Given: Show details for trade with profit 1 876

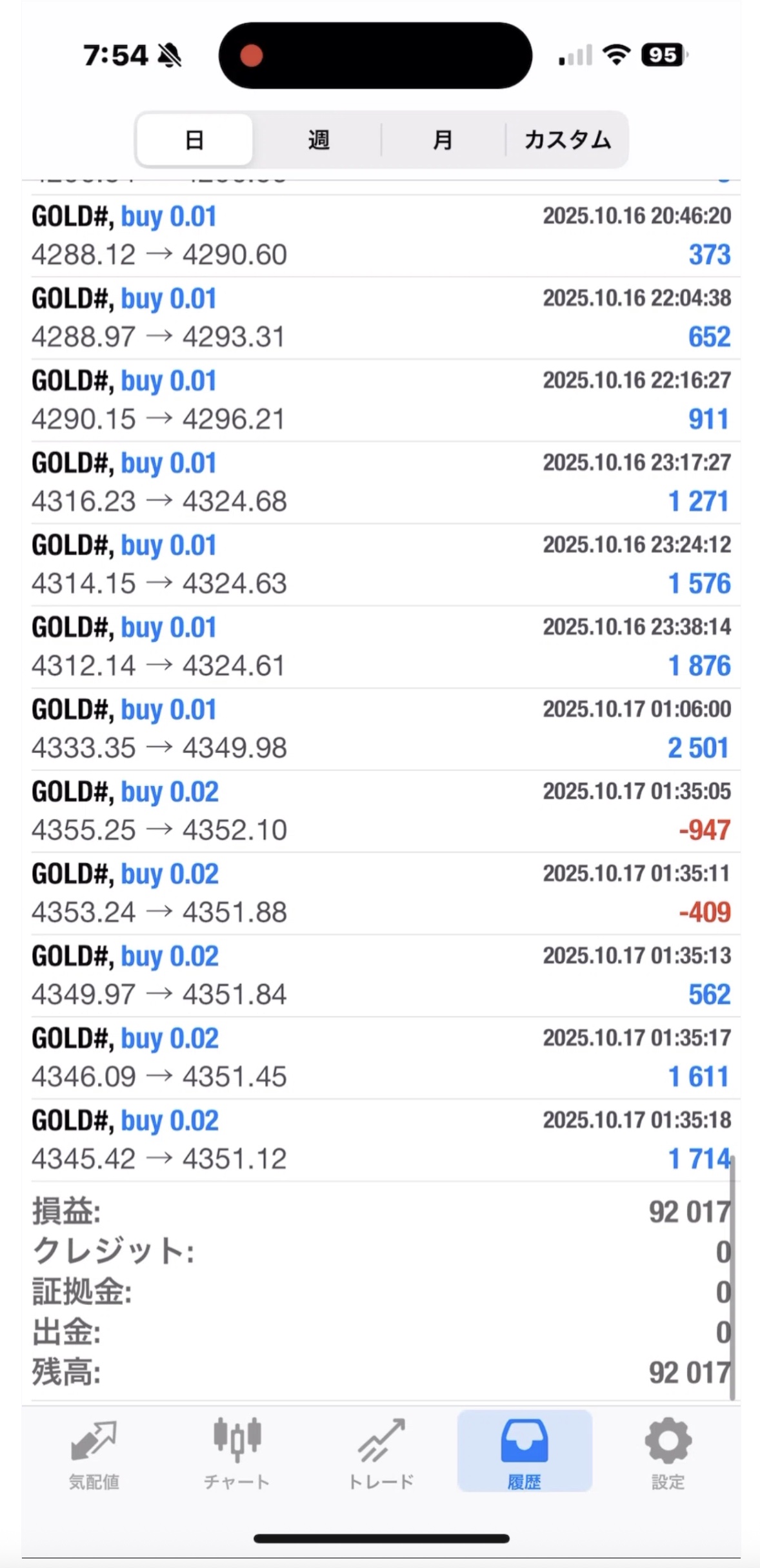Looking at the screenshot, I should point(381,647).
